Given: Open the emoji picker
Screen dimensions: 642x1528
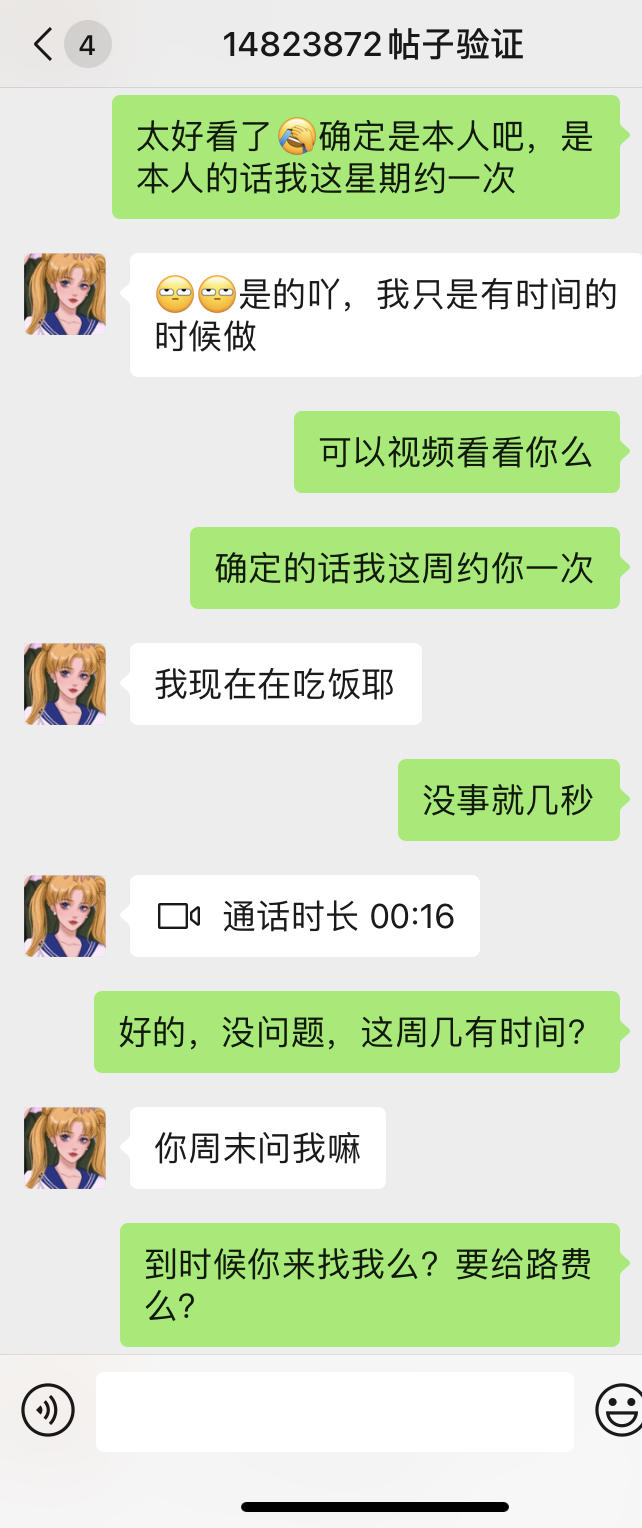Looking at the screenshot, I should tap(619, 1411).
